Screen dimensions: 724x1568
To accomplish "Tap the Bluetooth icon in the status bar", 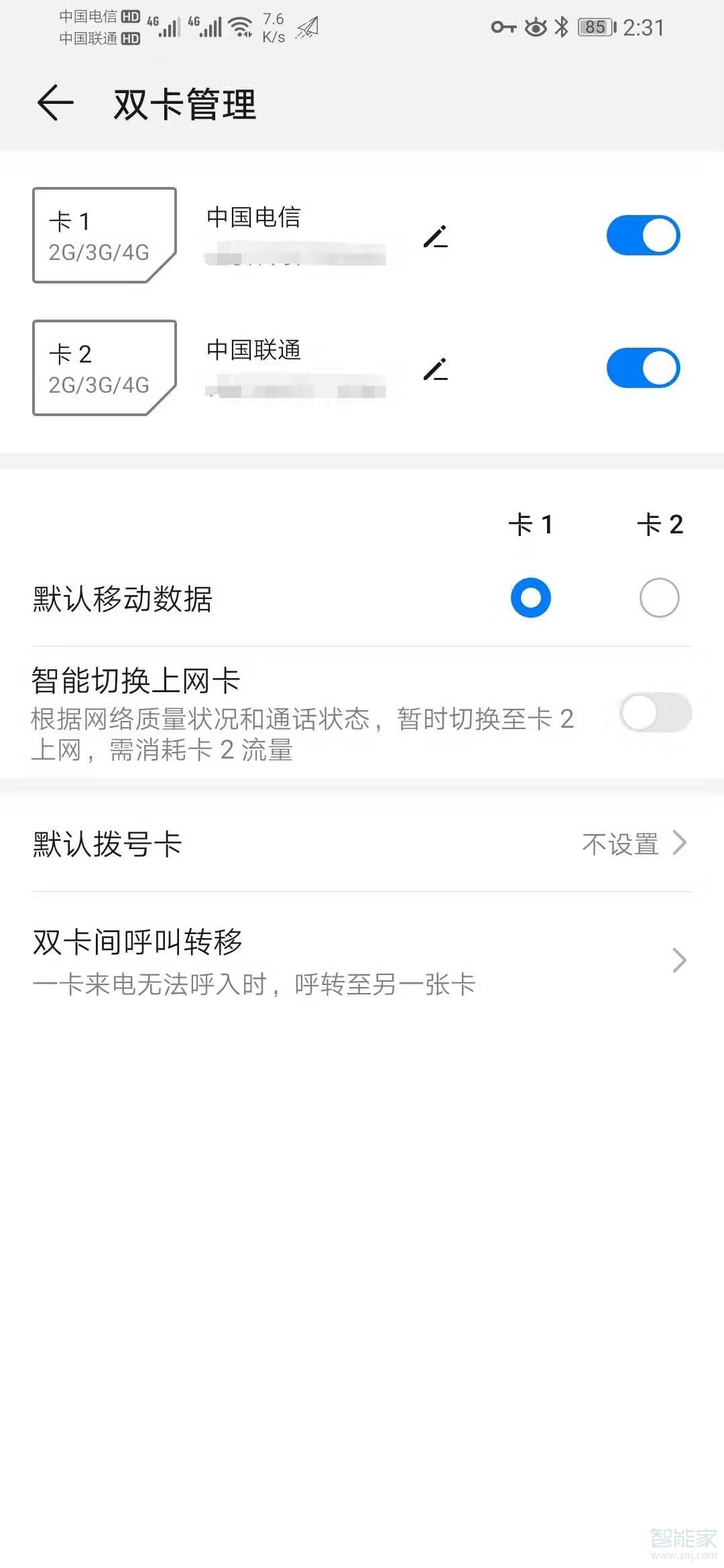I will point(560,25).
